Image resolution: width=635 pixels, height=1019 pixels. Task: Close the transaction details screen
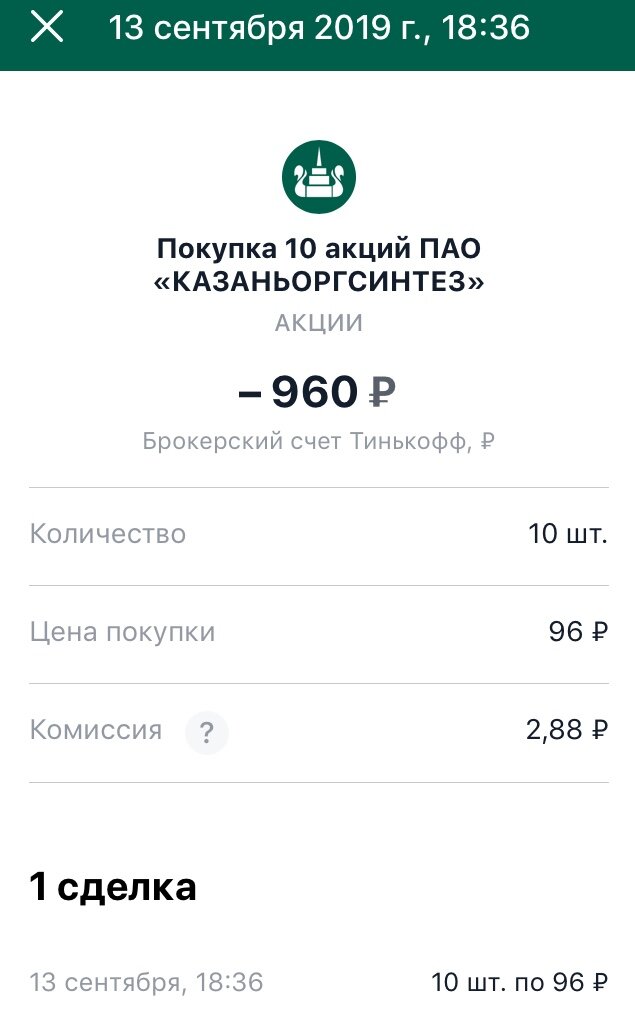coord(47,28)
